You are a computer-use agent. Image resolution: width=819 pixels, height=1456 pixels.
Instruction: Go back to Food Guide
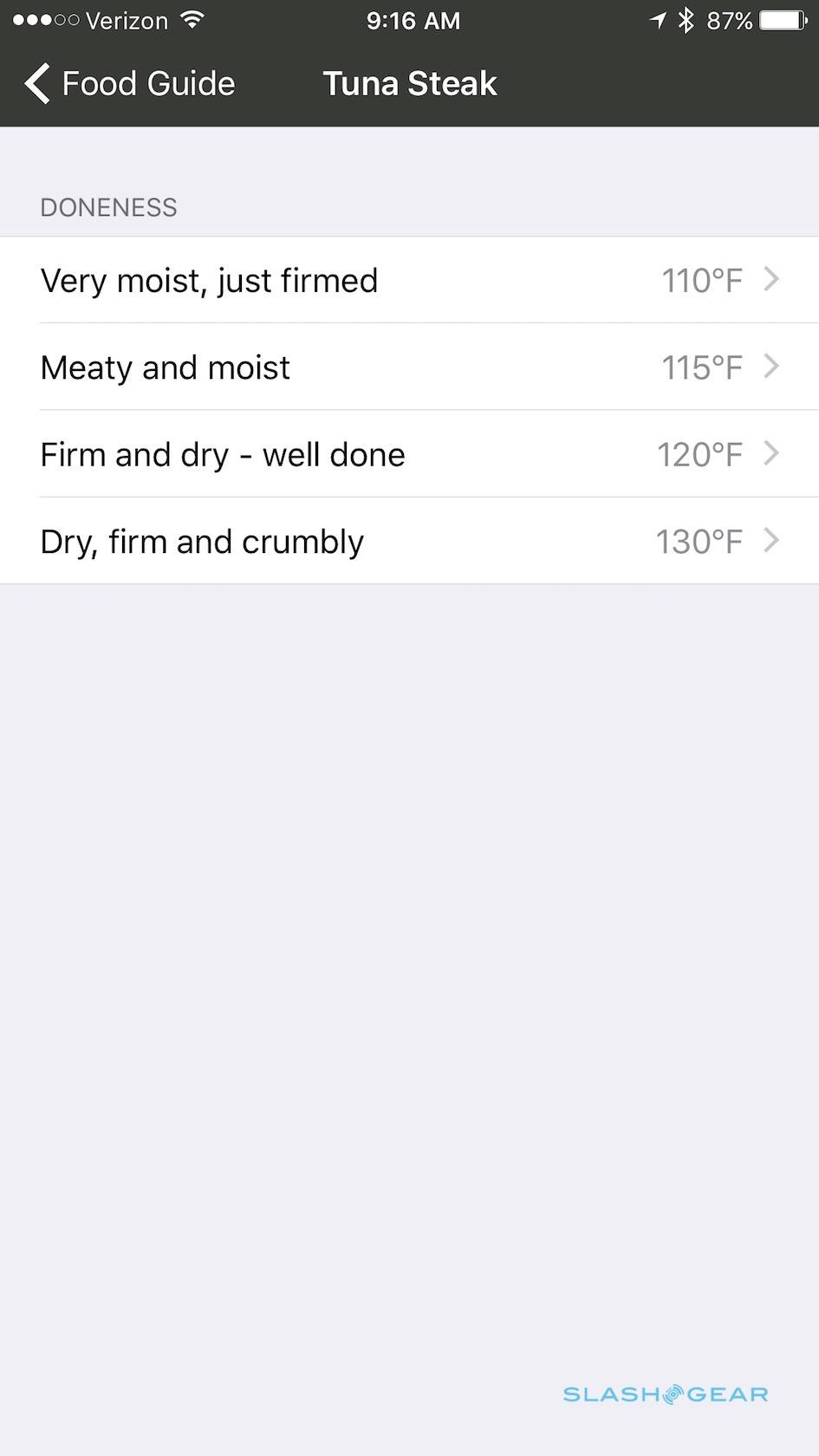click(x=130, y=84)
